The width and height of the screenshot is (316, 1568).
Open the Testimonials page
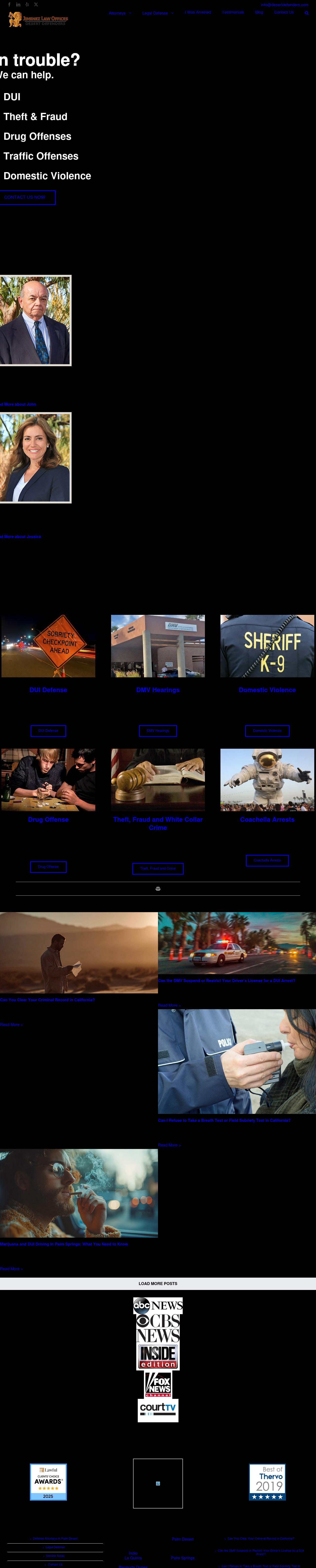click(x=233, y=12)
